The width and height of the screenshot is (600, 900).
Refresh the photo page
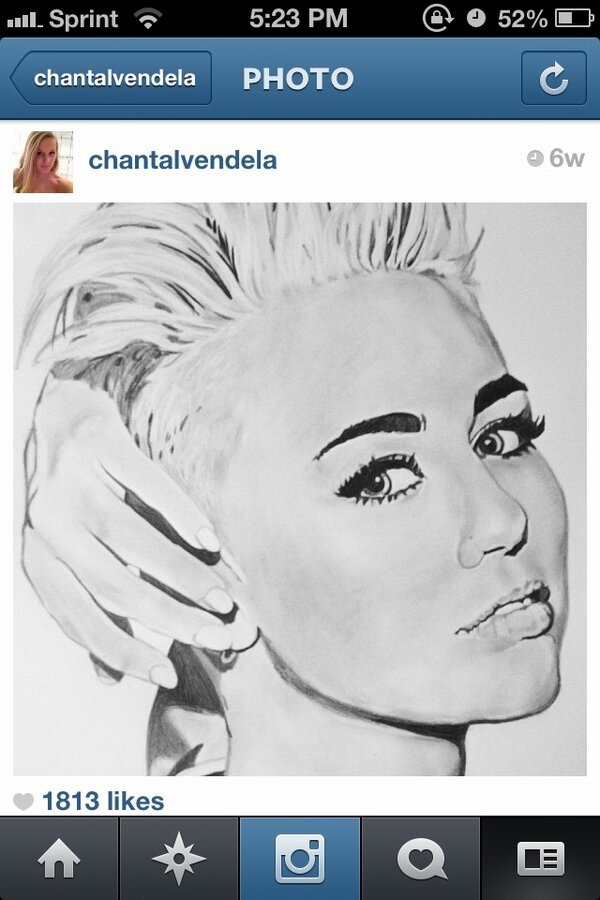554,78
